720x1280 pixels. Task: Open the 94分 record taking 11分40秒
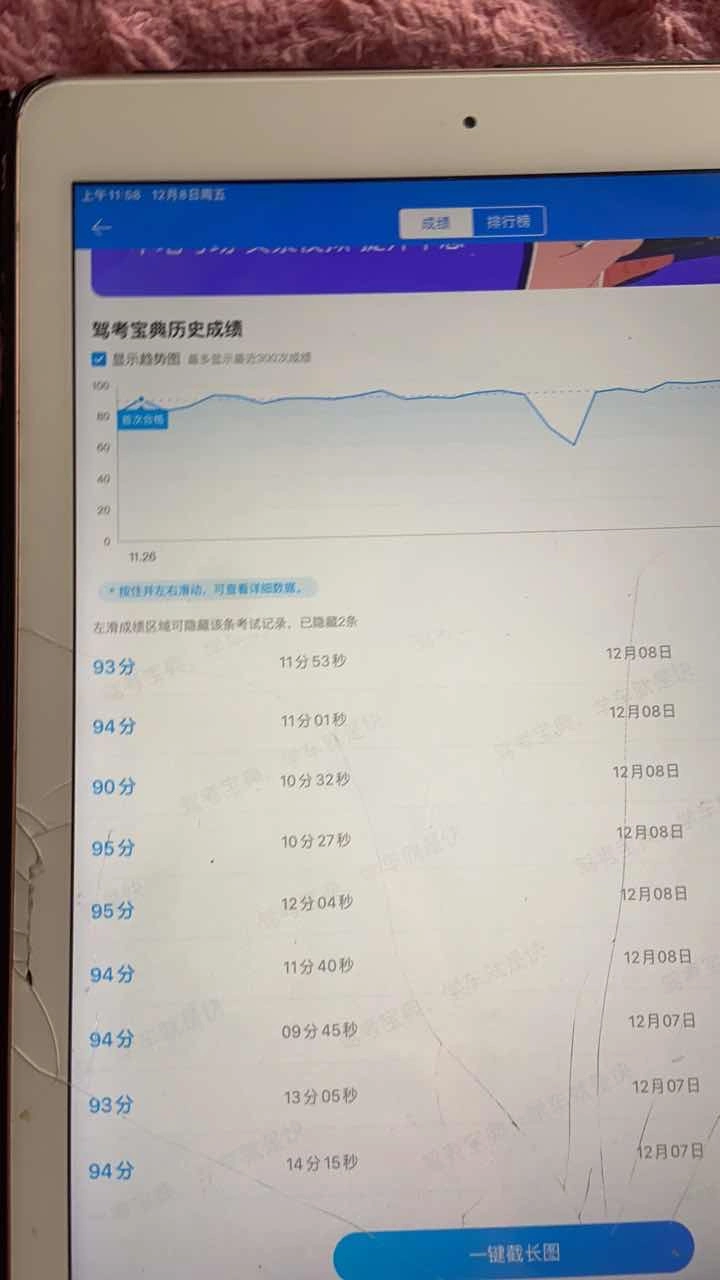coord(400,970)
